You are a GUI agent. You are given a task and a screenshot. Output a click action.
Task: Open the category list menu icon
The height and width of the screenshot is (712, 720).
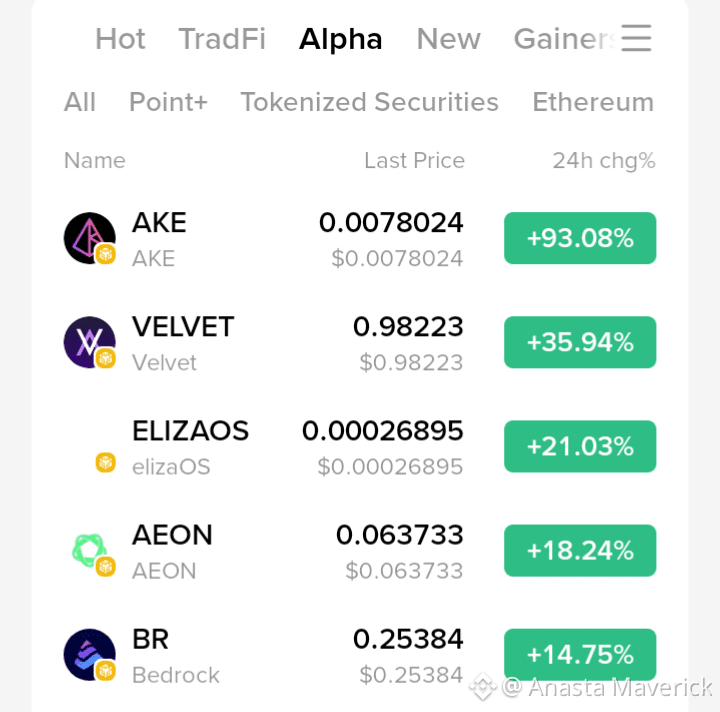(x=636, y=38)
